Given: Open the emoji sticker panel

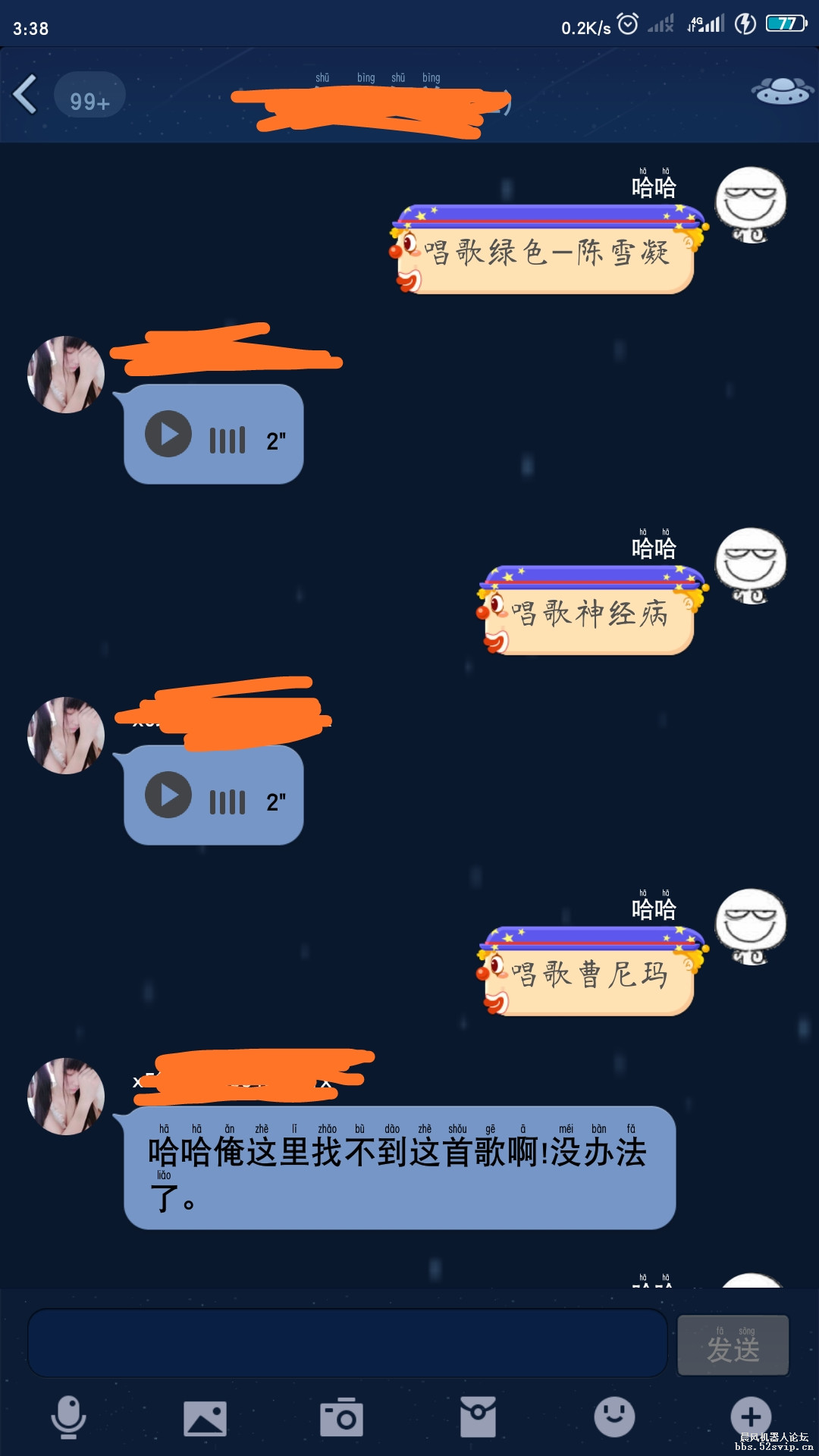Looking at the screenshot, I should 614,1417.
